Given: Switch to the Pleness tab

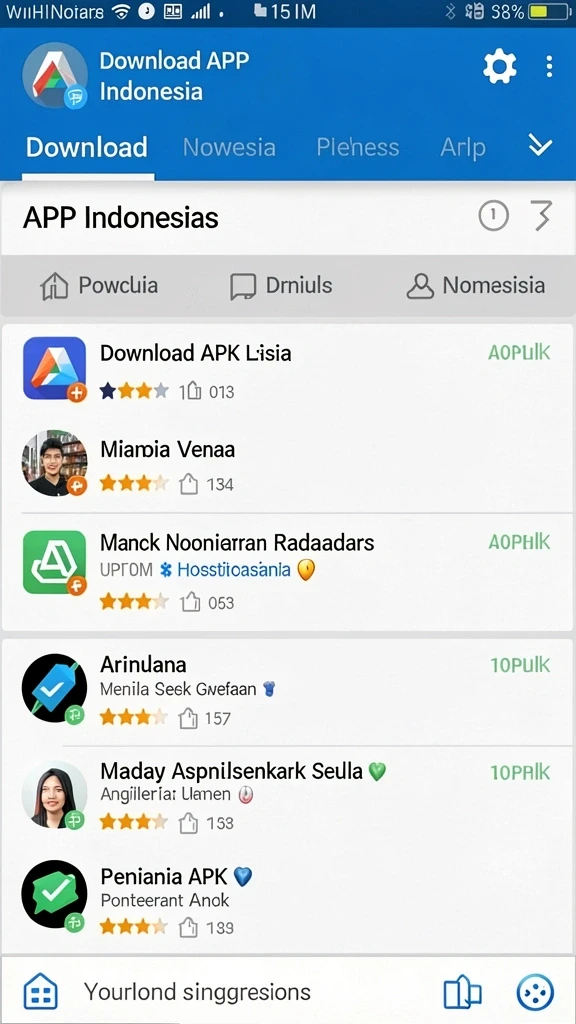Looking at the screenshot, I should (x=358, y=147).
